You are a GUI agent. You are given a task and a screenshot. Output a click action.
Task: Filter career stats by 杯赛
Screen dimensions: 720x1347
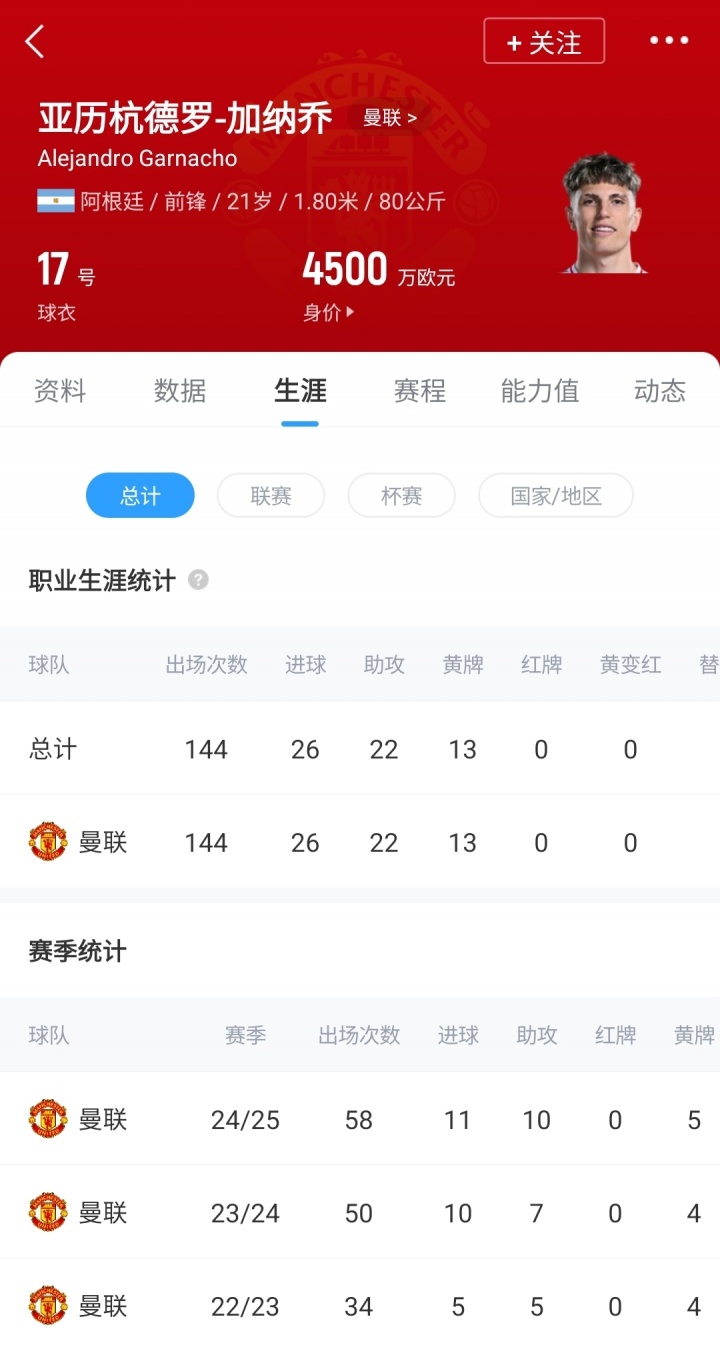click(x=401, y=496)
